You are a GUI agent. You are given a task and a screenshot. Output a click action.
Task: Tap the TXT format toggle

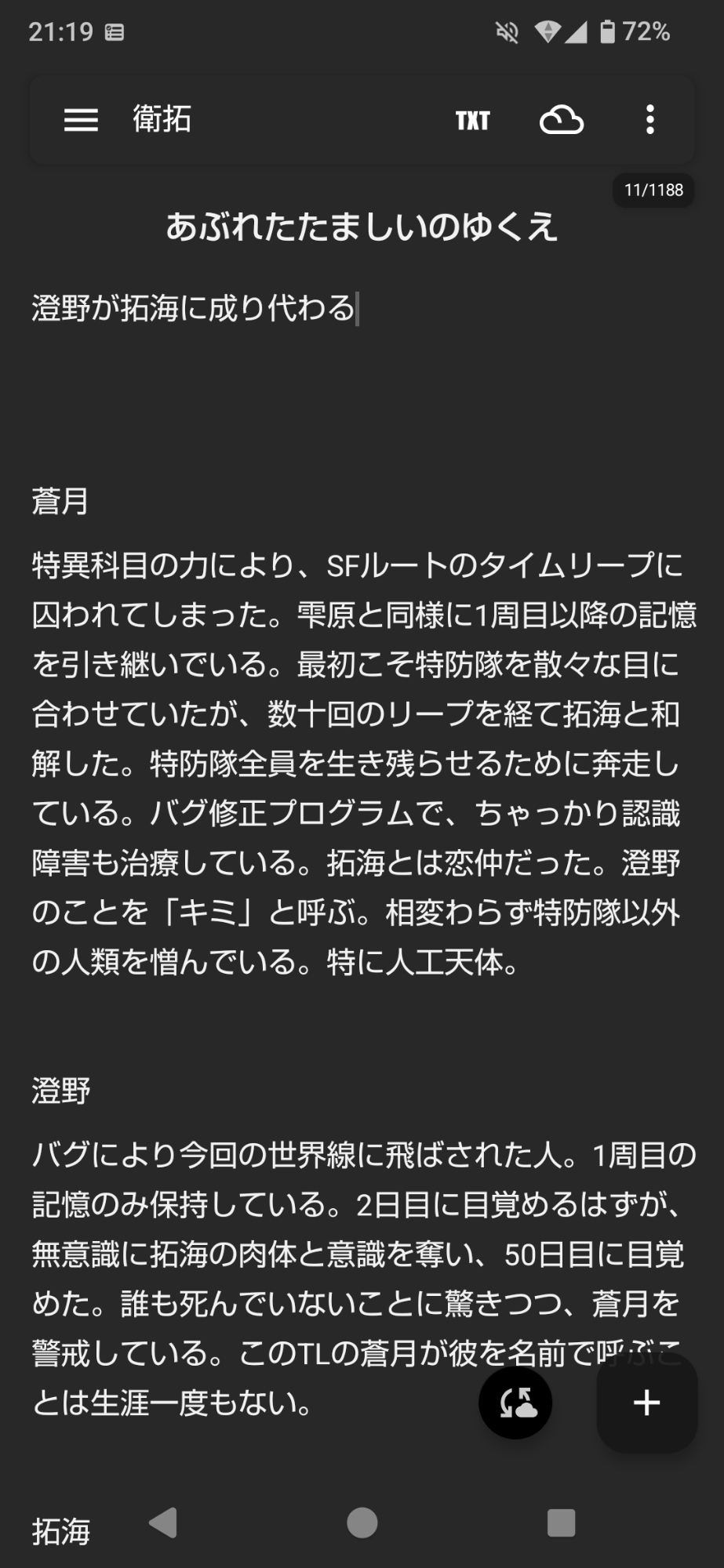[472, 120]
